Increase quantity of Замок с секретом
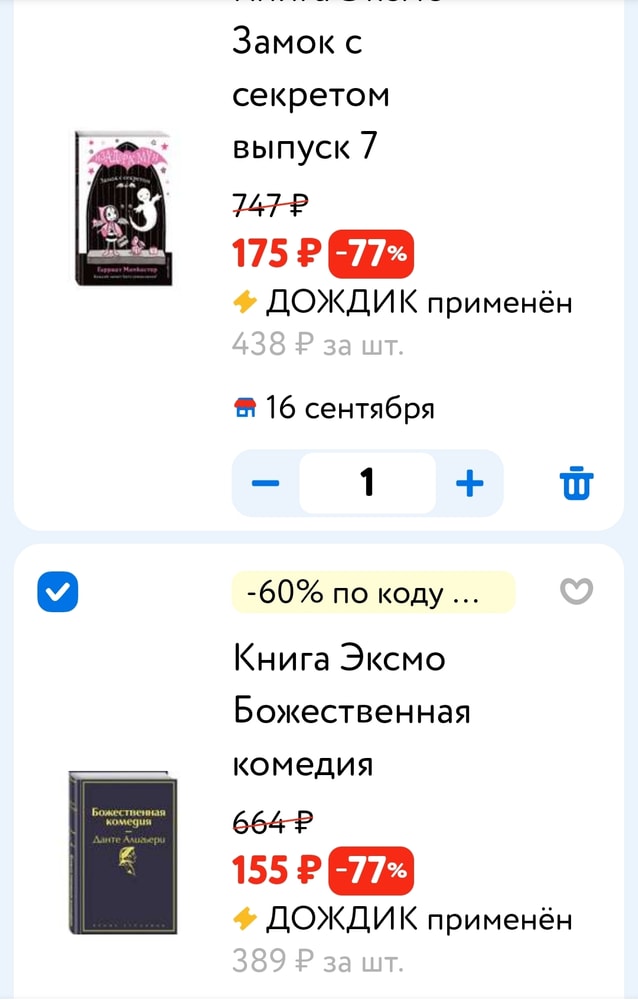This screenshot has width=638, height=1000. pos(469,484)
